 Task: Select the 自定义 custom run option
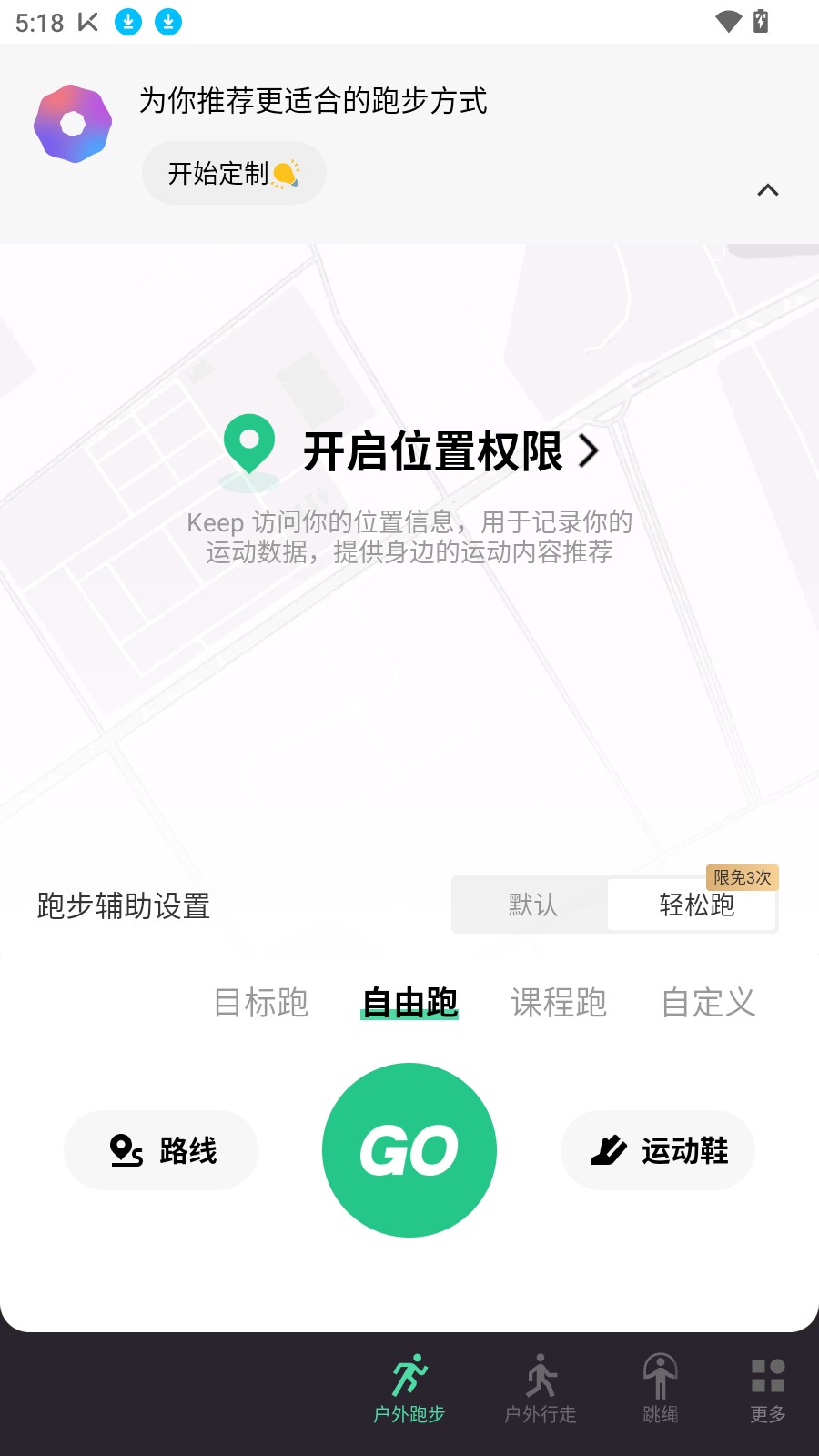click(707, 1003)
